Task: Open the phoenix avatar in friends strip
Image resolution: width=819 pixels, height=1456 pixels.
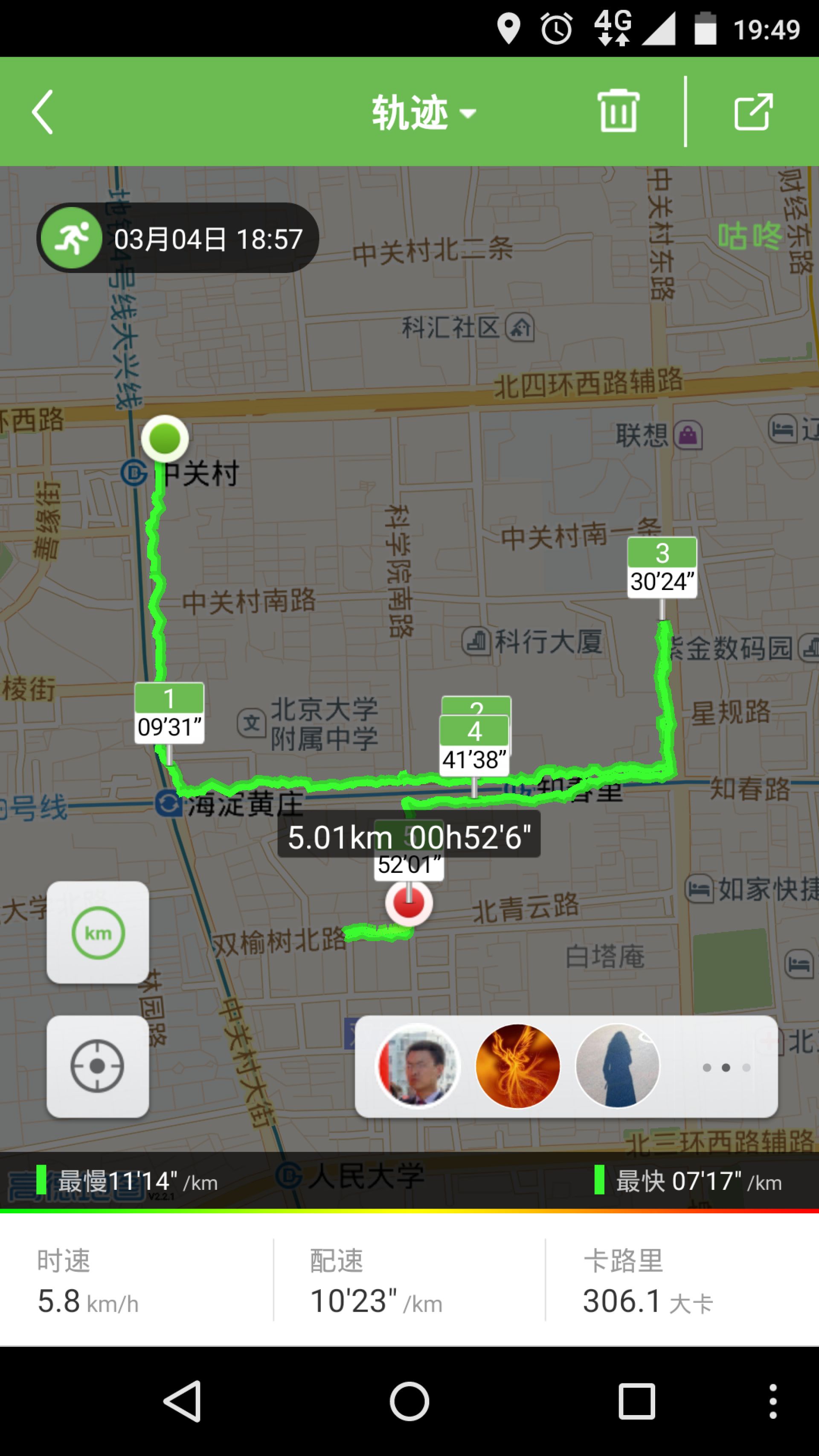Action: [517, 1066]
